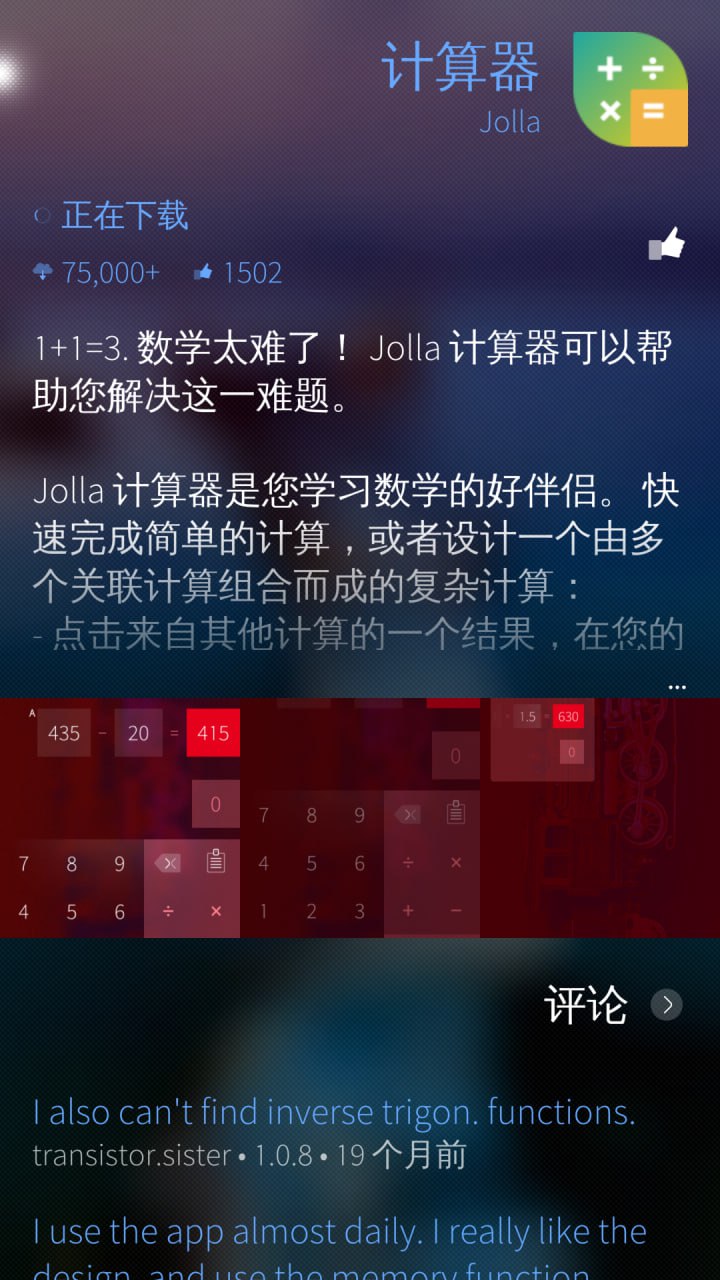Open the third calculator screenshot
The image size is (720, 1280).
point(600,818)
